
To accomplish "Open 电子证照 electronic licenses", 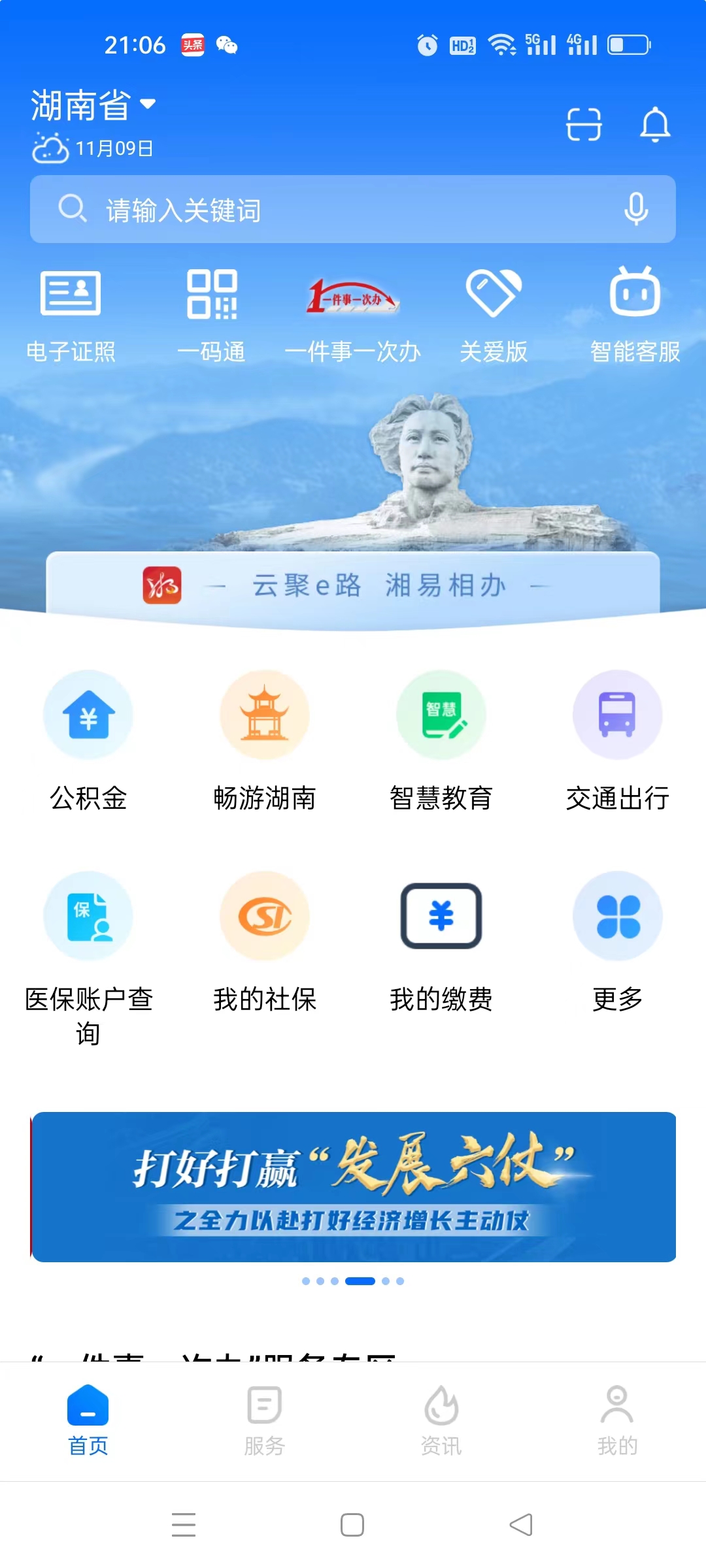I will [x=71, y=315].
